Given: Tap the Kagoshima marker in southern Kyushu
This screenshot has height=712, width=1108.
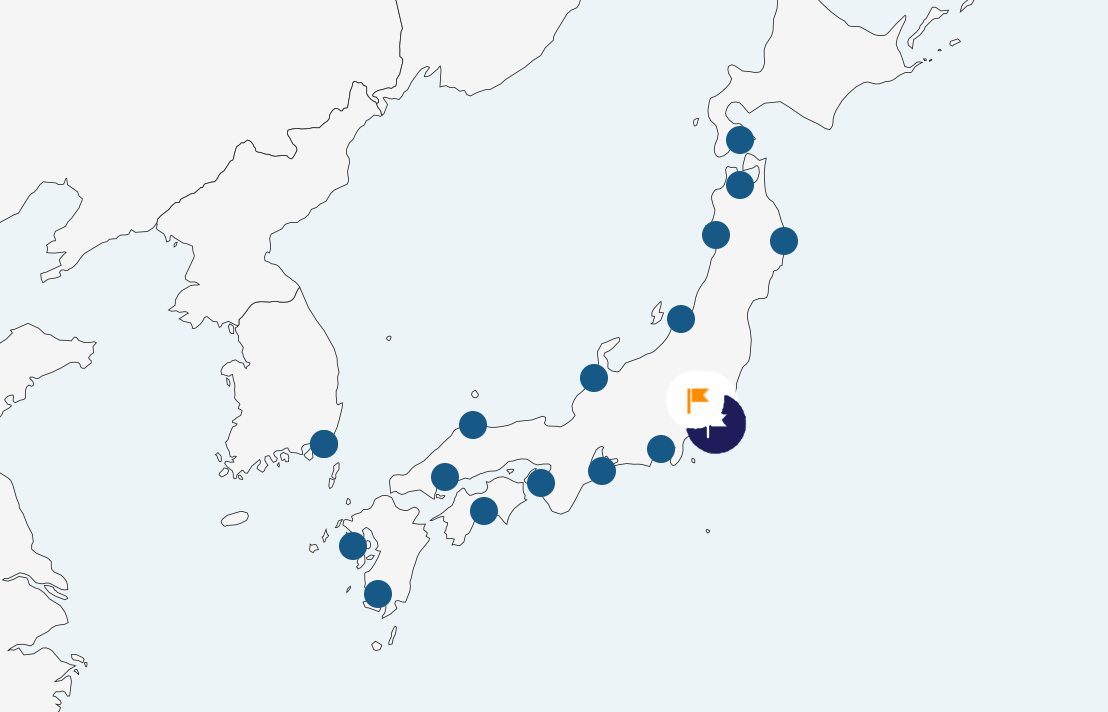Looking at the screenshot, I should click(x=378, y=594).
